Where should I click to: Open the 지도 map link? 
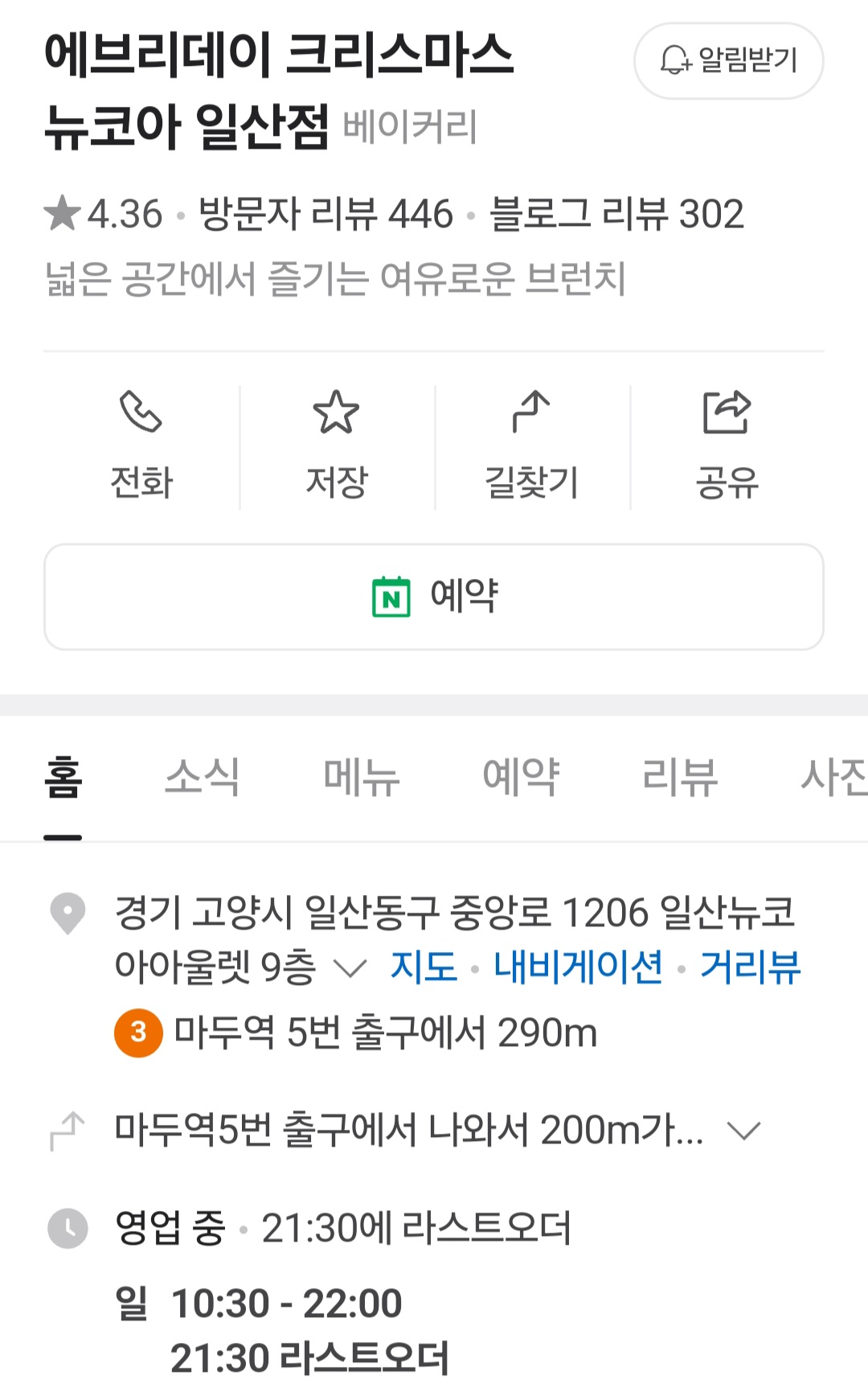(424, 967)
